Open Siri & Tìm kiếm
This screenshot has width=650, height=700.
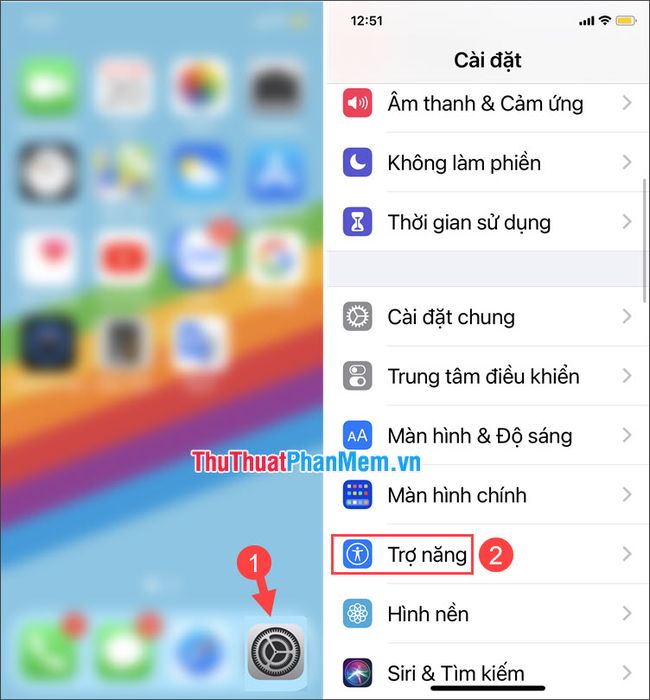click(x=455, y=672)
